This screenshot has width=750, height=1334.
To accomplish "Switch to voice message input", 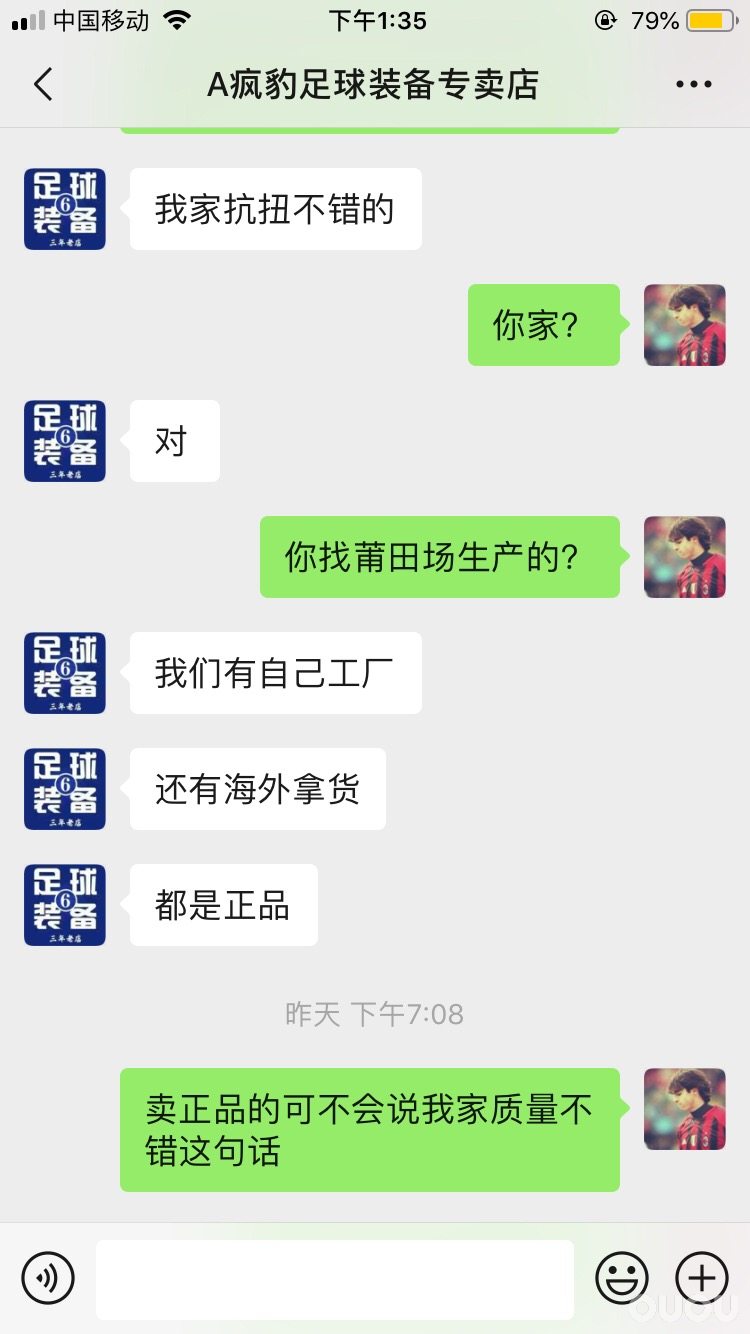I will pos(48,1278).
